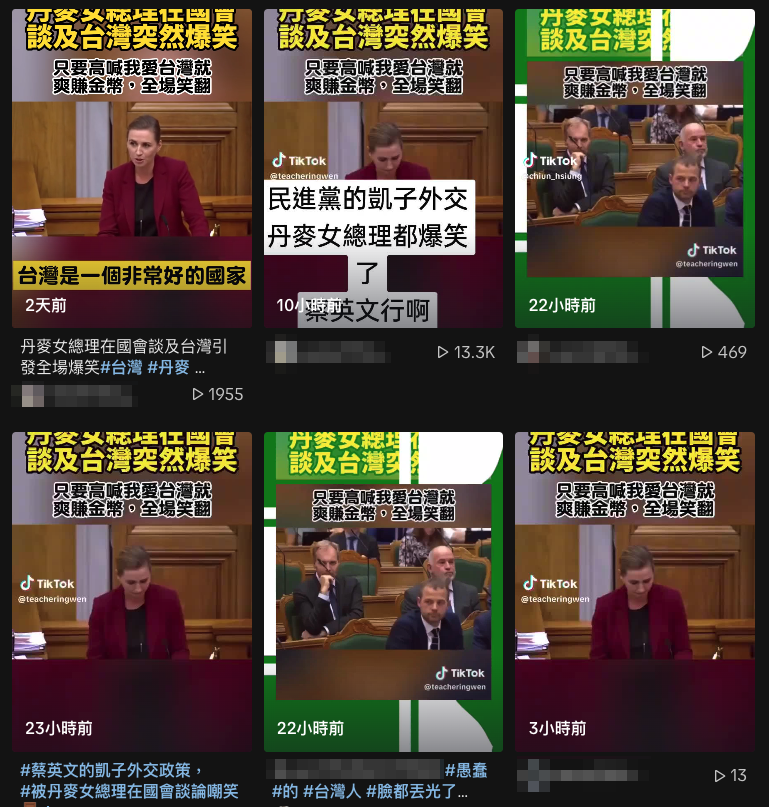Watch the video posted 23小時前
Screen dimensions: 769x807
[132, 590]
